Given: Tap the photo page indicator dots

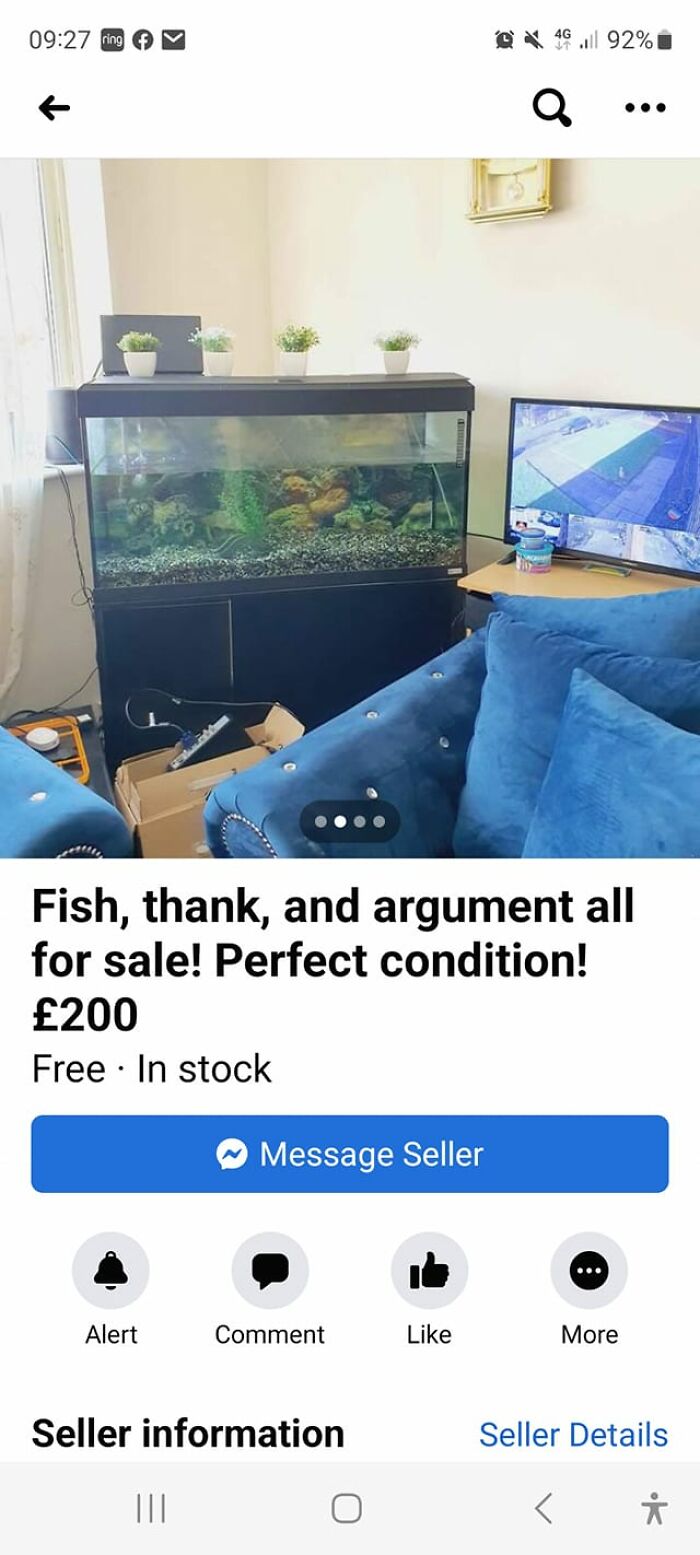Looking at the screenshot, I should 350,822.
